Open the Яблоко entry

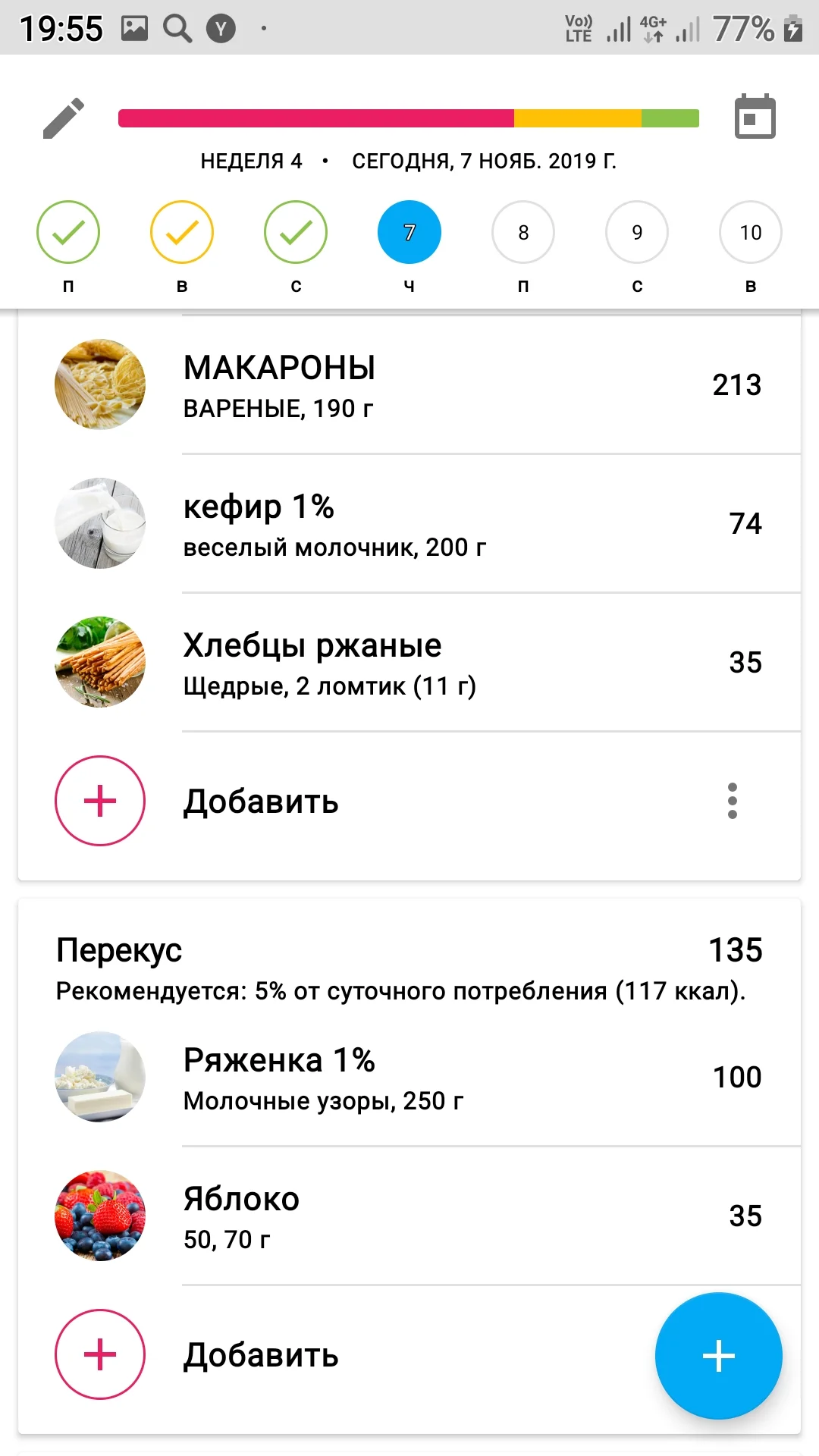(x=409, y=1216)
